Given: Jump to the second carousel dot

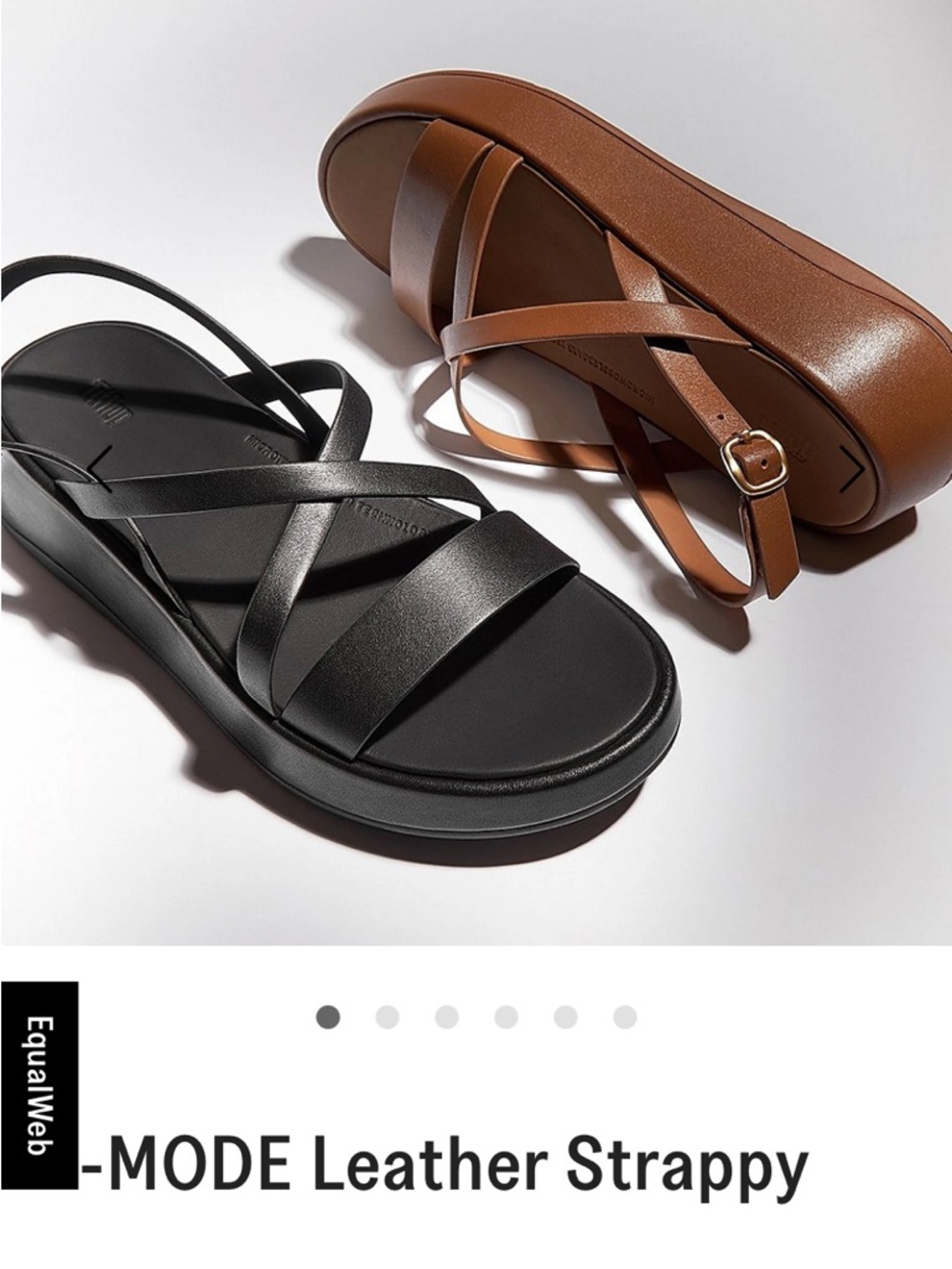Looking at the screenshot, I should click(387, 1017).
